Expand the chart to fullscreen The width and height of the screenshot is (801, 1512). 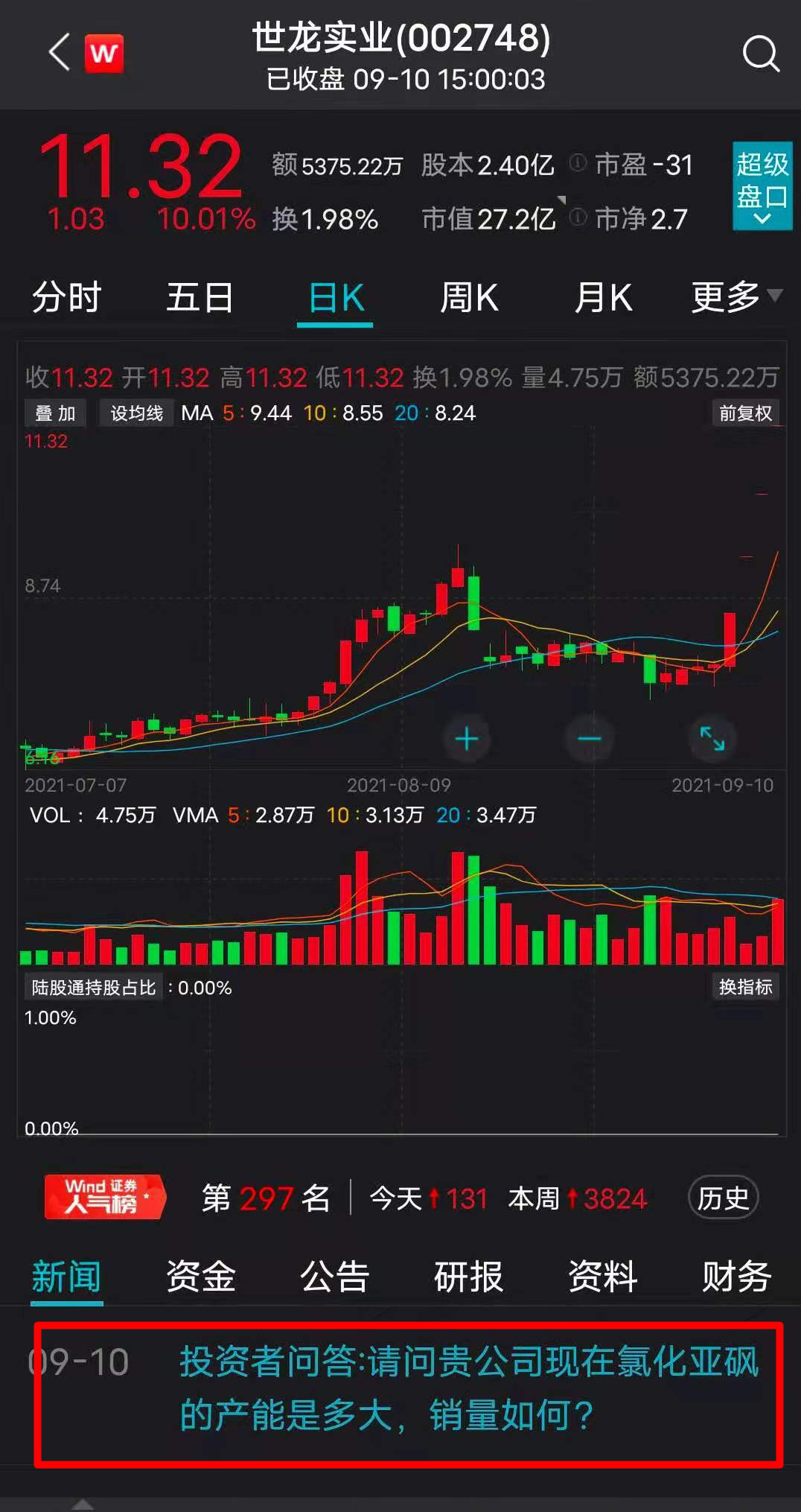point(712,739)
